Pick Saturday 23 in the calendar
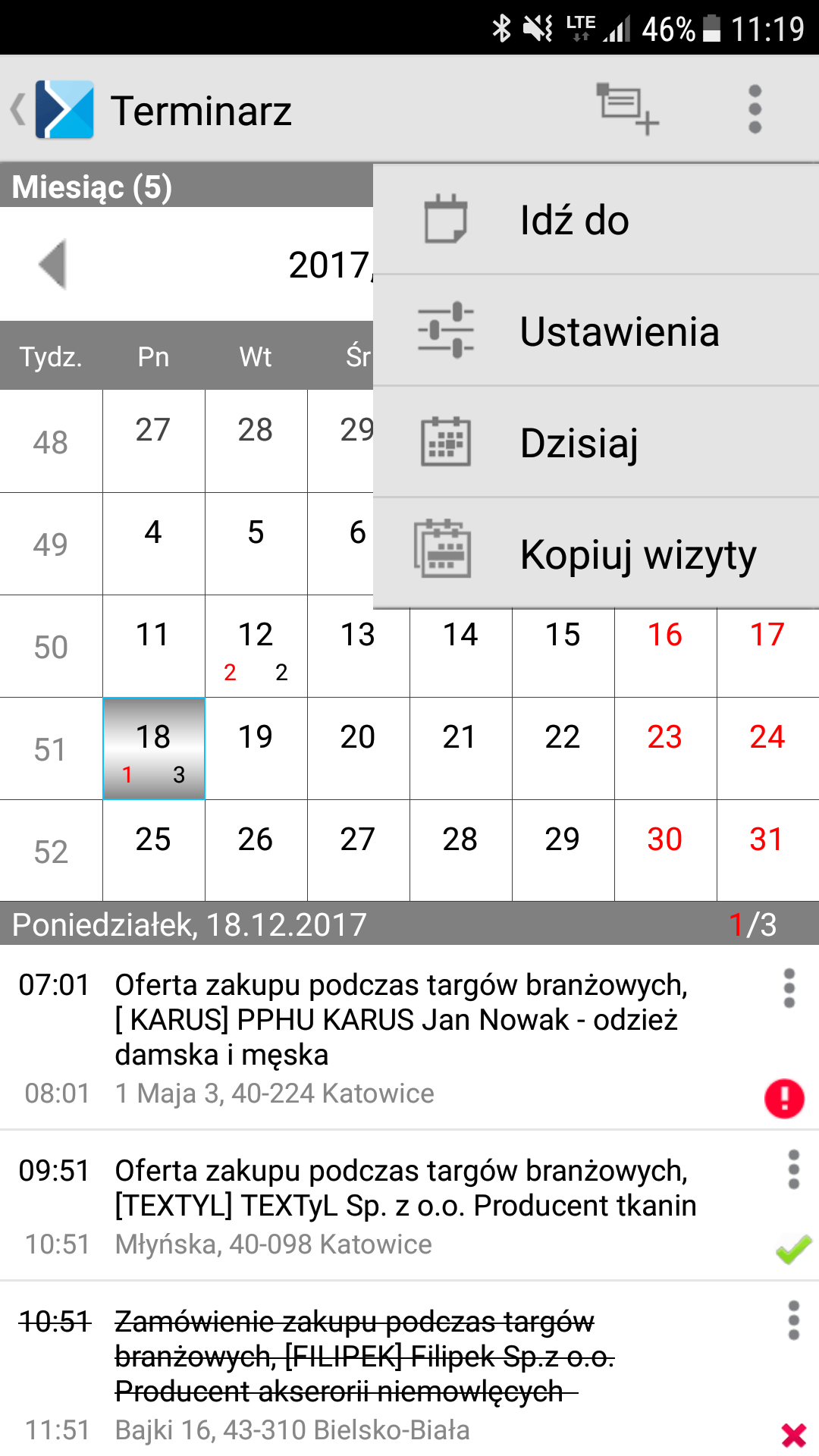Viewport: 819px width, 1456px height. (665, 748)
